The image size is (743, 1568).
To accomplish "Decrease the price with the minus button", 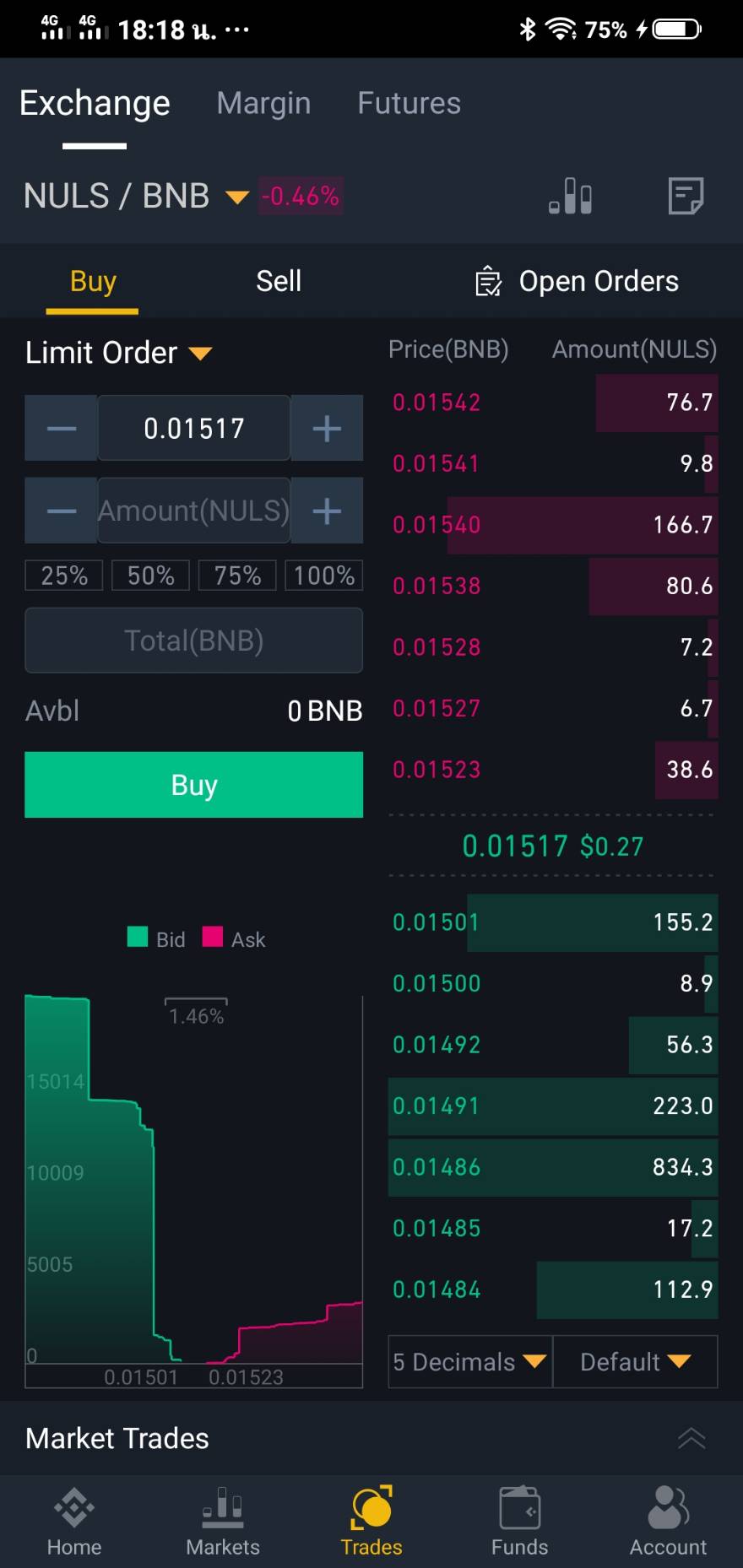I will pos(62,429).
